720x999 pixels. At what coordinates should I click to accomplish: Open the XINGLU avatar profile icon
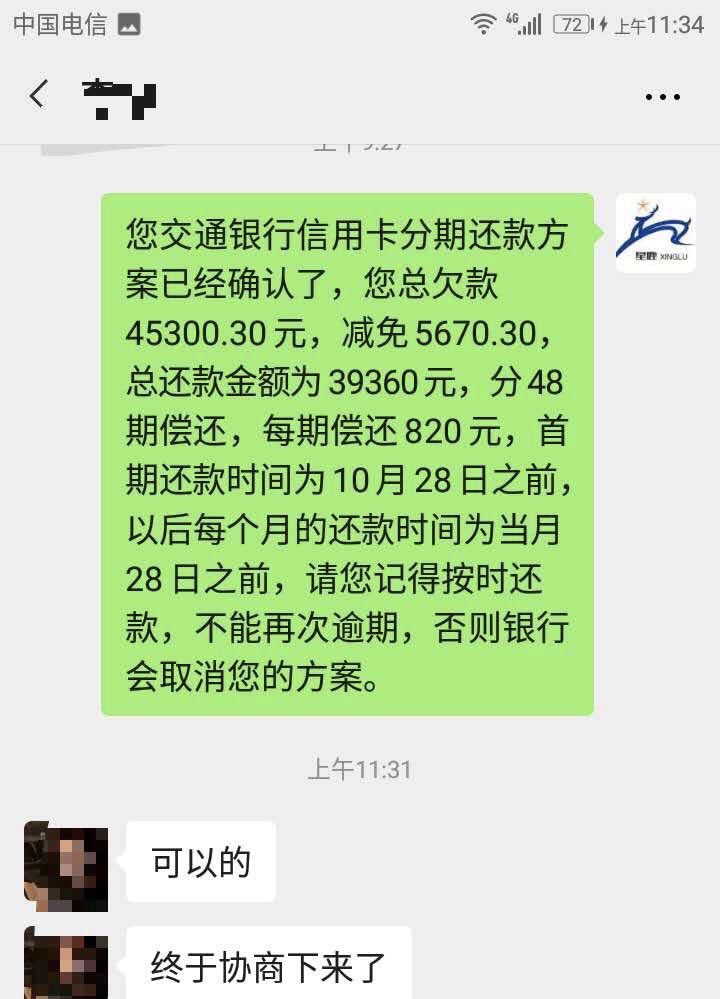tap(655, 232)
